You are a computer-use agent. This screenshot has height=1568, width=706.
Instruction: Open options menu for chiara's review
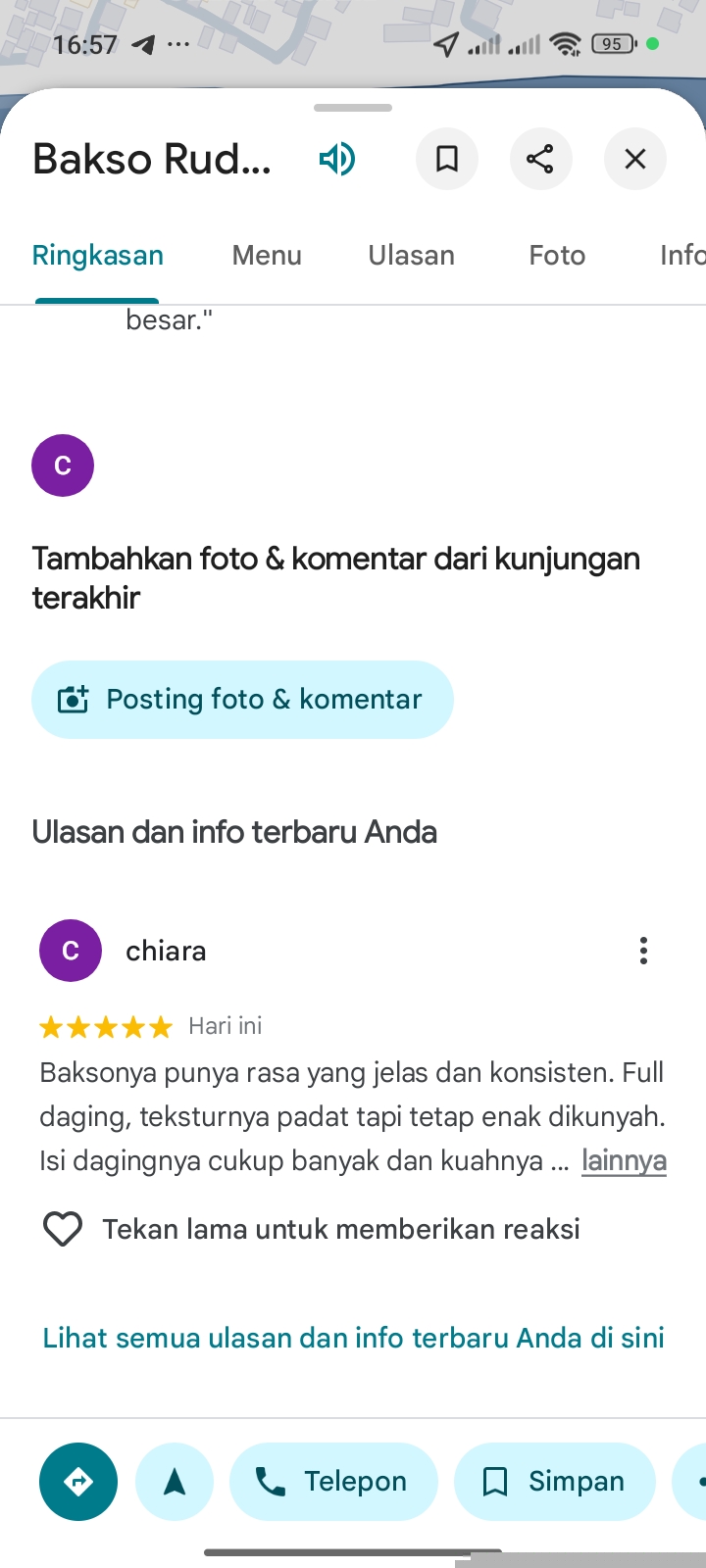pos(643,951)
